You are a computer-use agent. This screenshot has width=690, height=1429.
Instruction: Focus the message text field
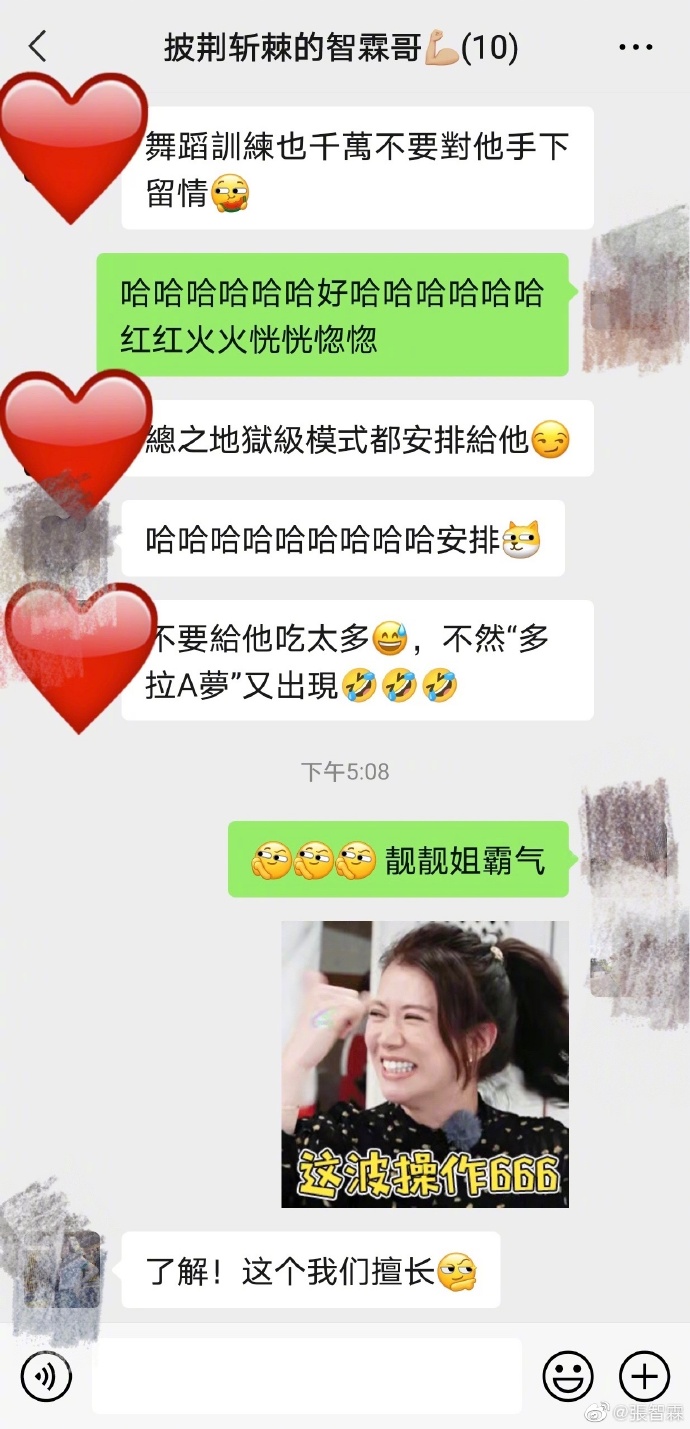click(x=306, y=1376)
